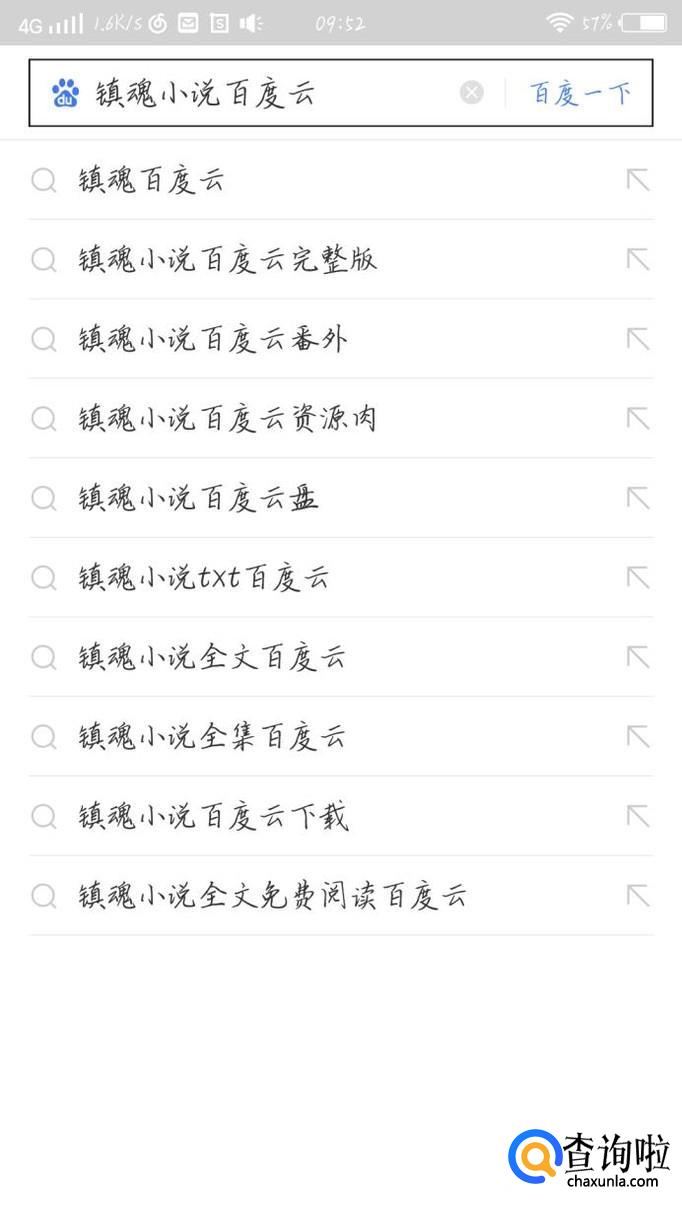Select the suggestion 镇魂百度云
Image resolution: width=682 pixels, height=1212 pixels.
pyautogui.click(x=152, y=180)
